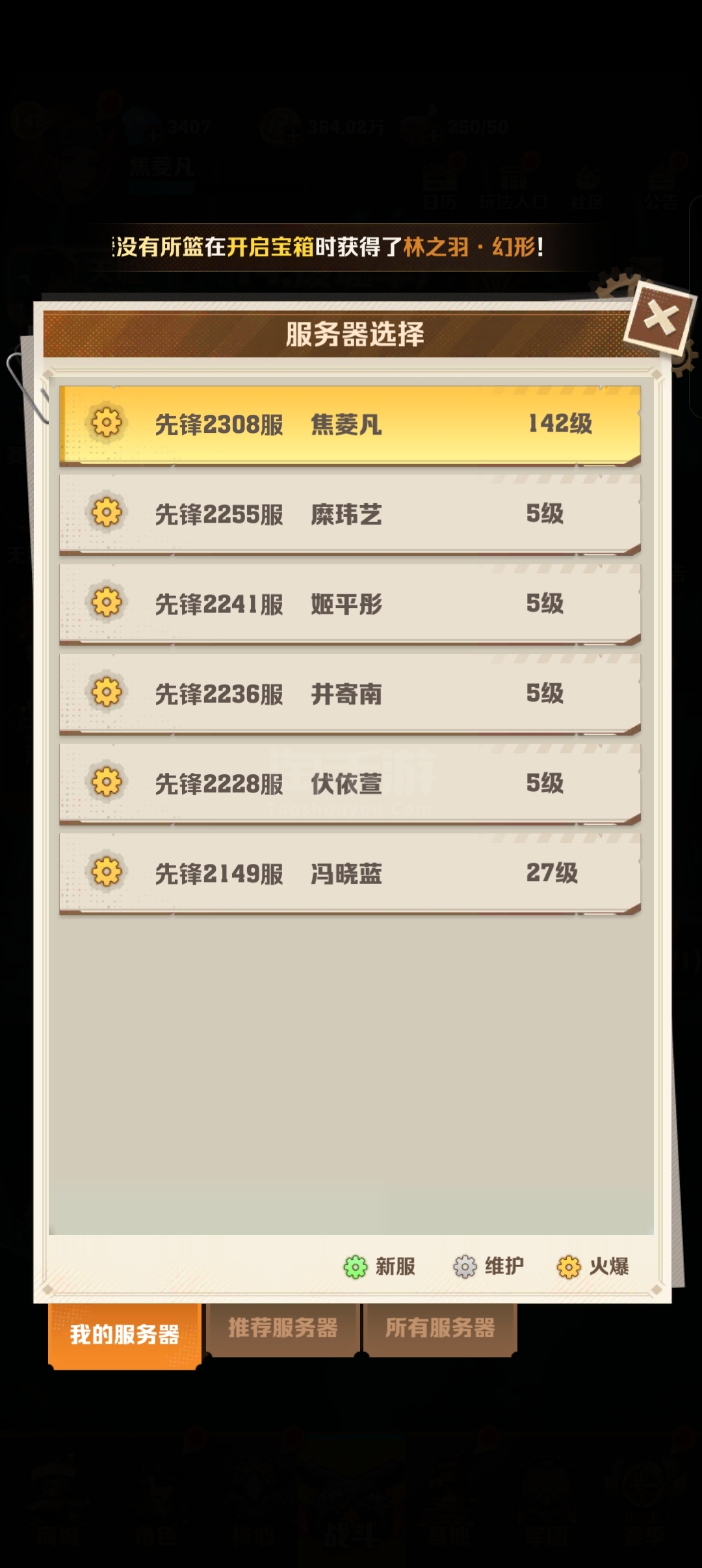
Task: Choose server 先锋2228服 伏依萱
Action: point(350,784)
